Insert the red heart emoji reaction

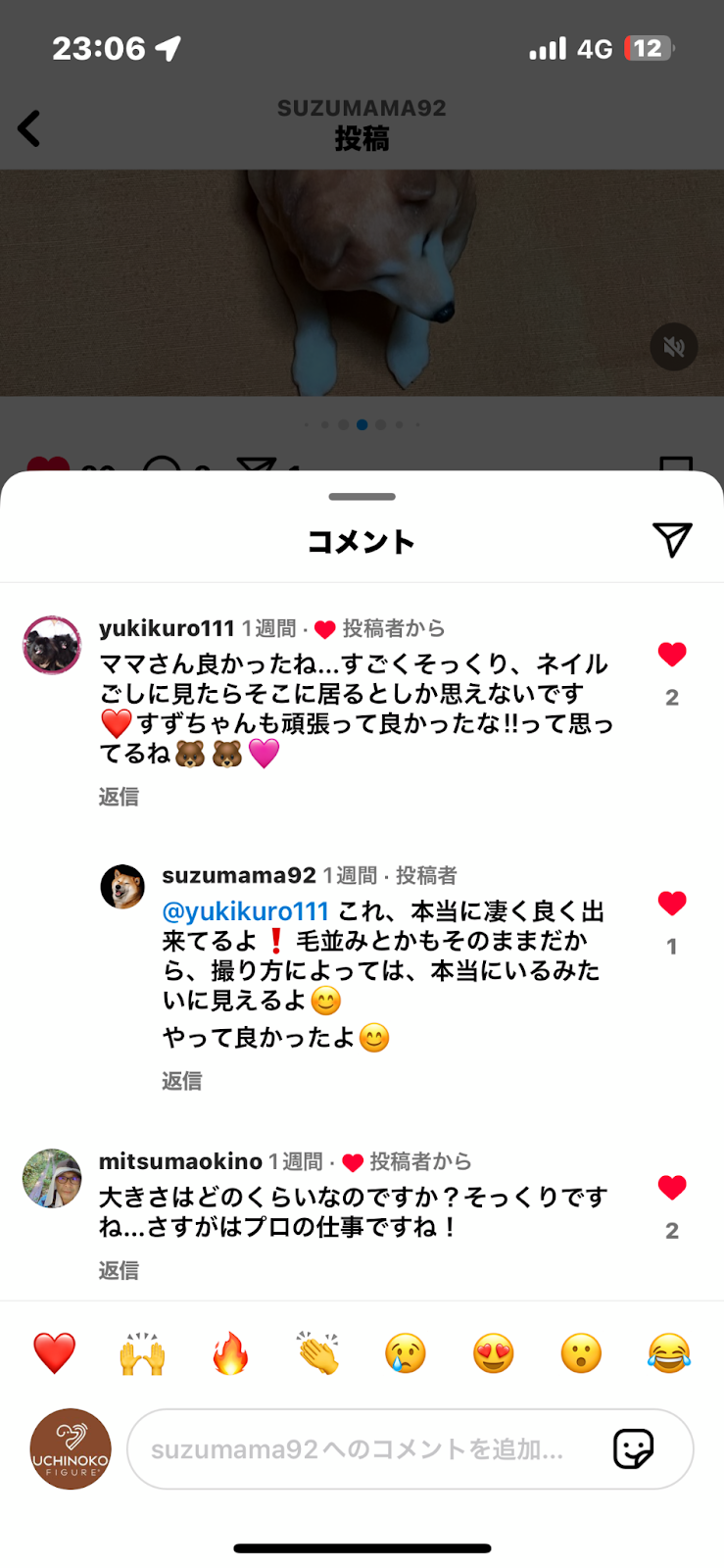pos(54,1353)
